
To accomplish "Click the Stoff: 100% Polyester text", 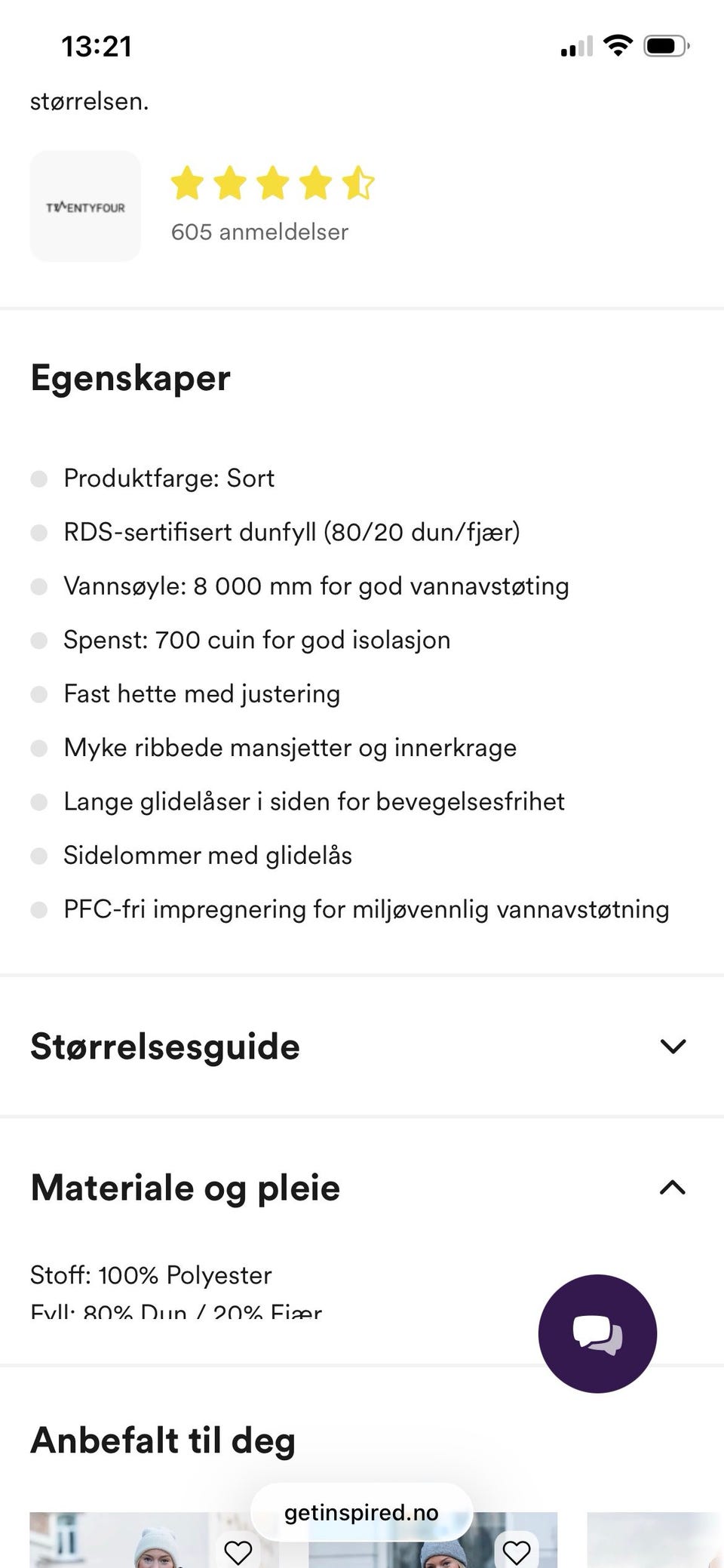I will (151, 1275).
